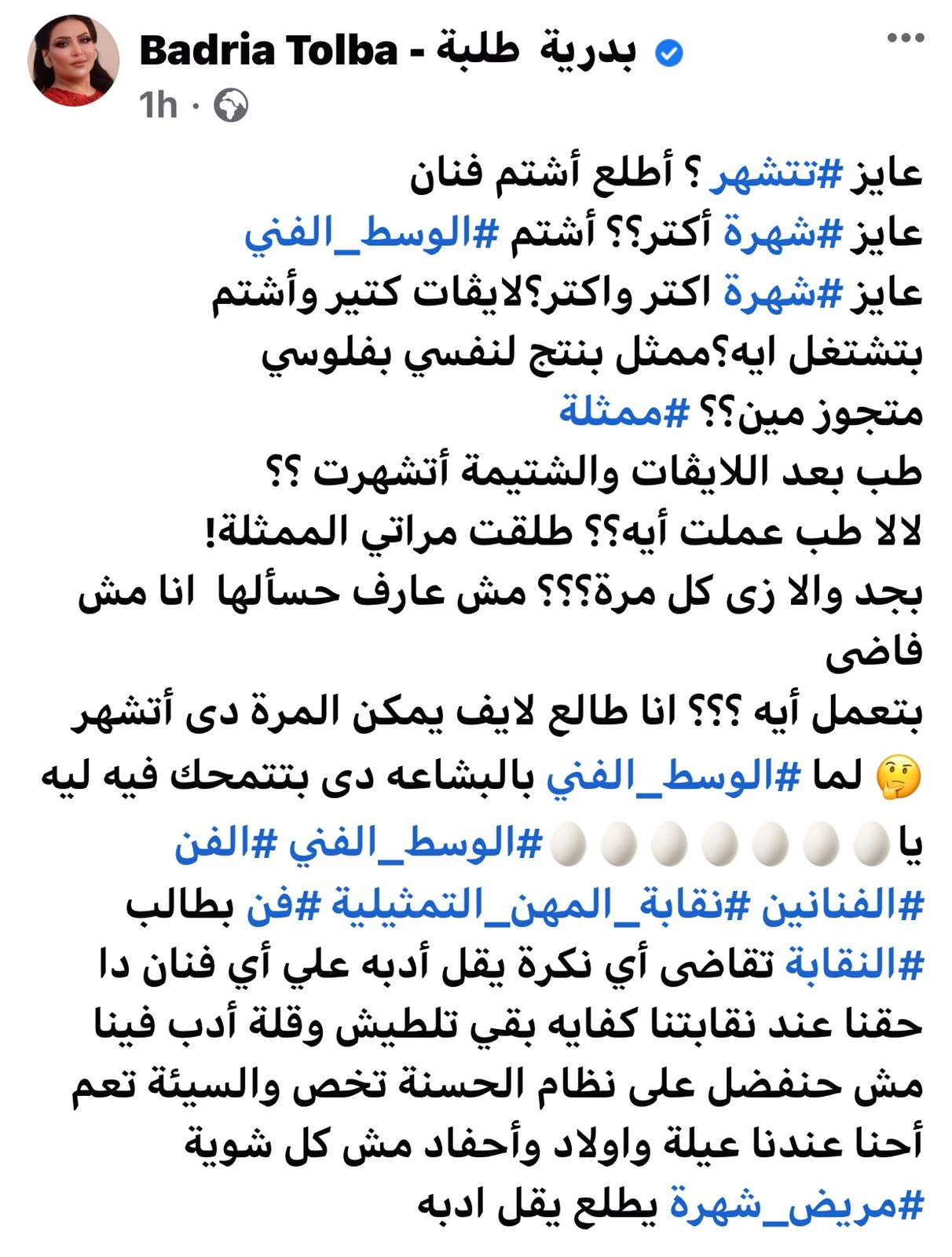Open the post's three-dot overflow menu
The image size is (952, 1257).
point(905,38)
